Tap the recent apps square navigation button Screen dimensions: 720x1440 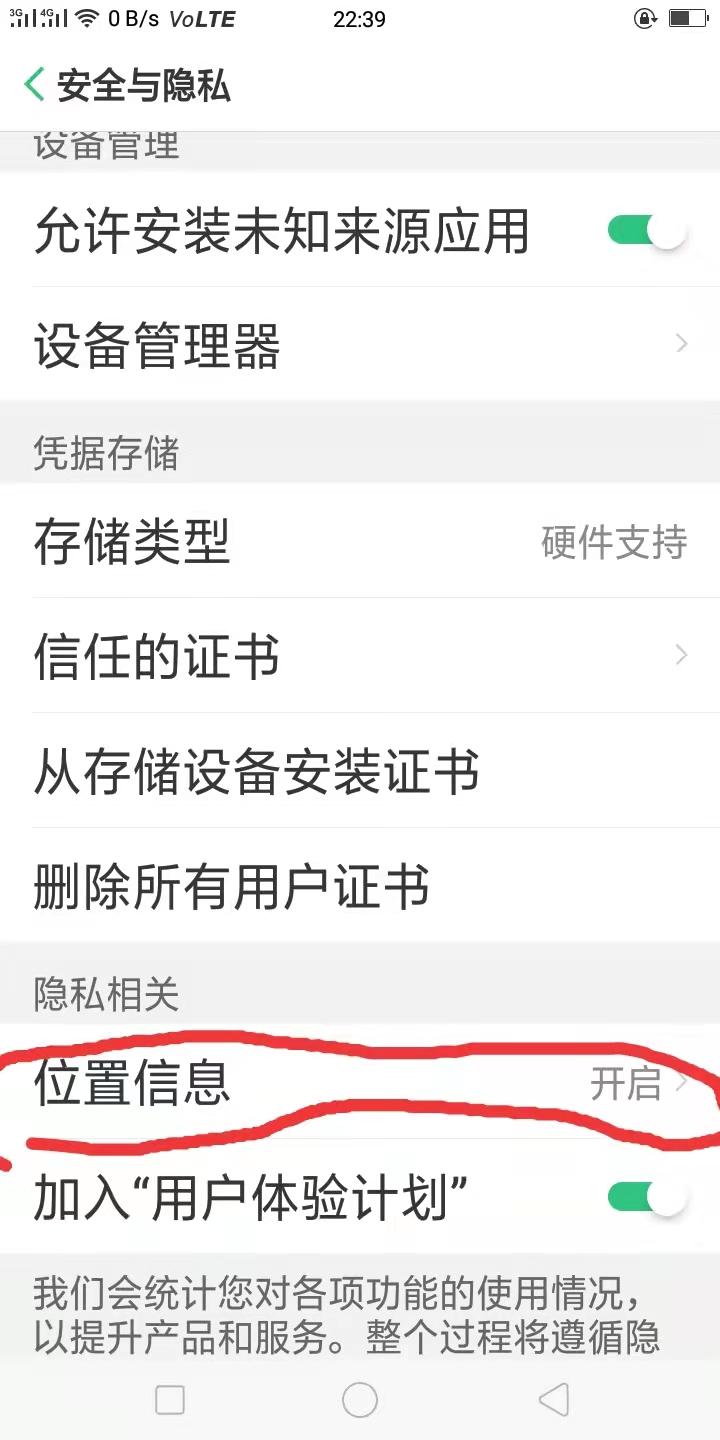click(x=170, y=1400)
